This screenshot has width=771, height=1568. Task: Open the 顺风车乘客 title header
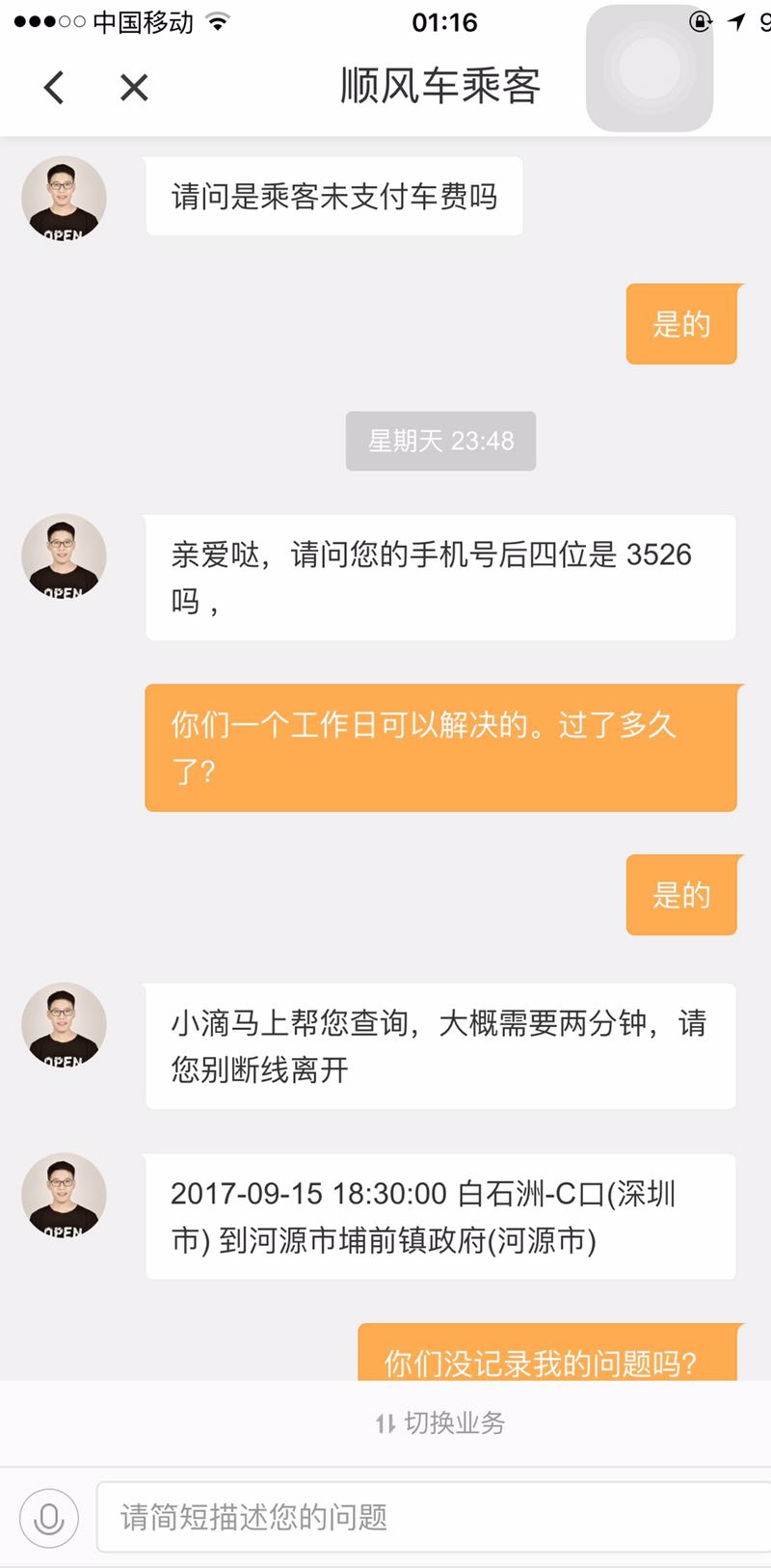pos(439,85)
